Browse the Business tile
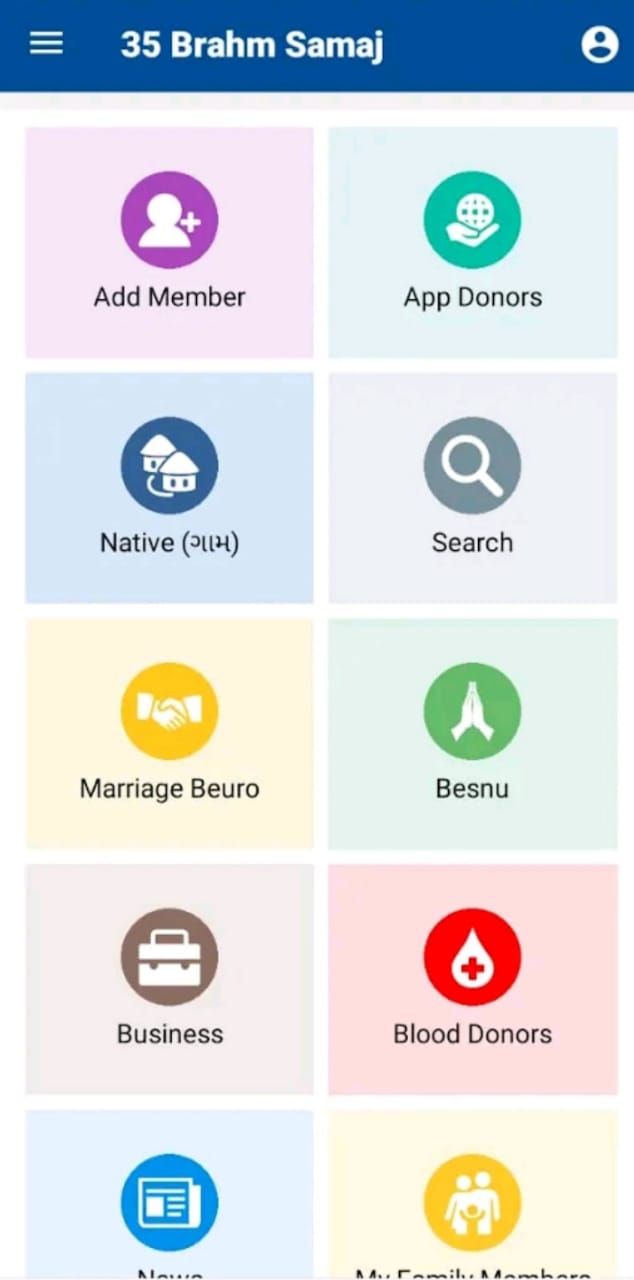Image resolution: width=634 pixels, height=1280 pixels. (169, 979)
